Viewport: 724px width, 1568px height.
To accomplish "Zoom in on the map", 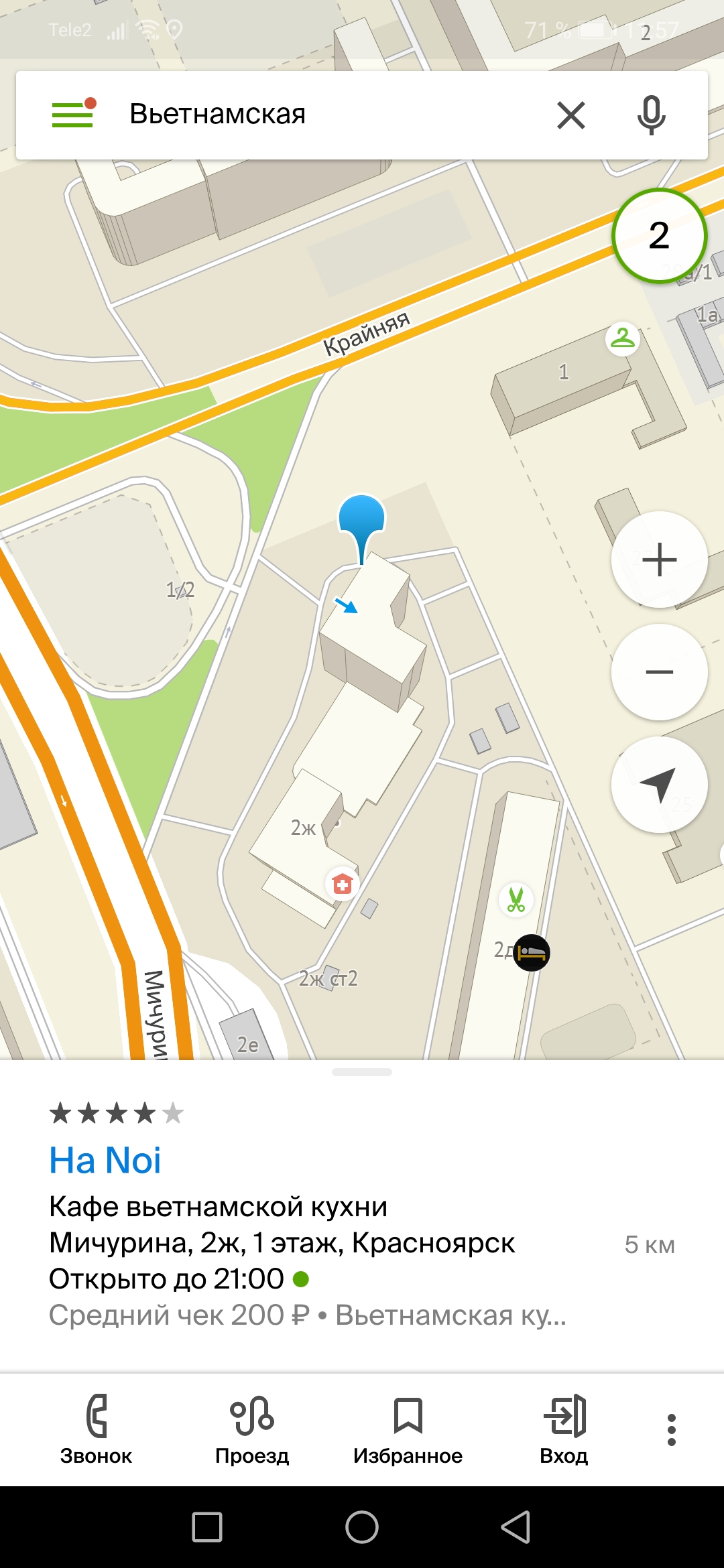I will click(x=659, y=560).
